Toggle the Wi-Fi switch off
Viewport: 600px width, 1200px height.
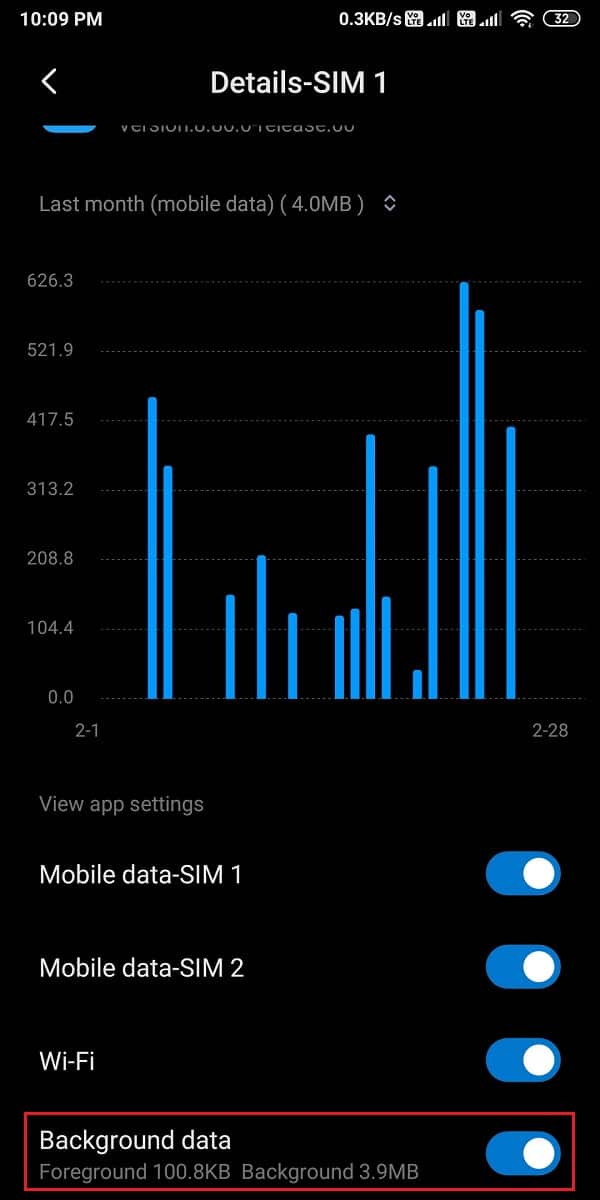tap(523, 1060)
